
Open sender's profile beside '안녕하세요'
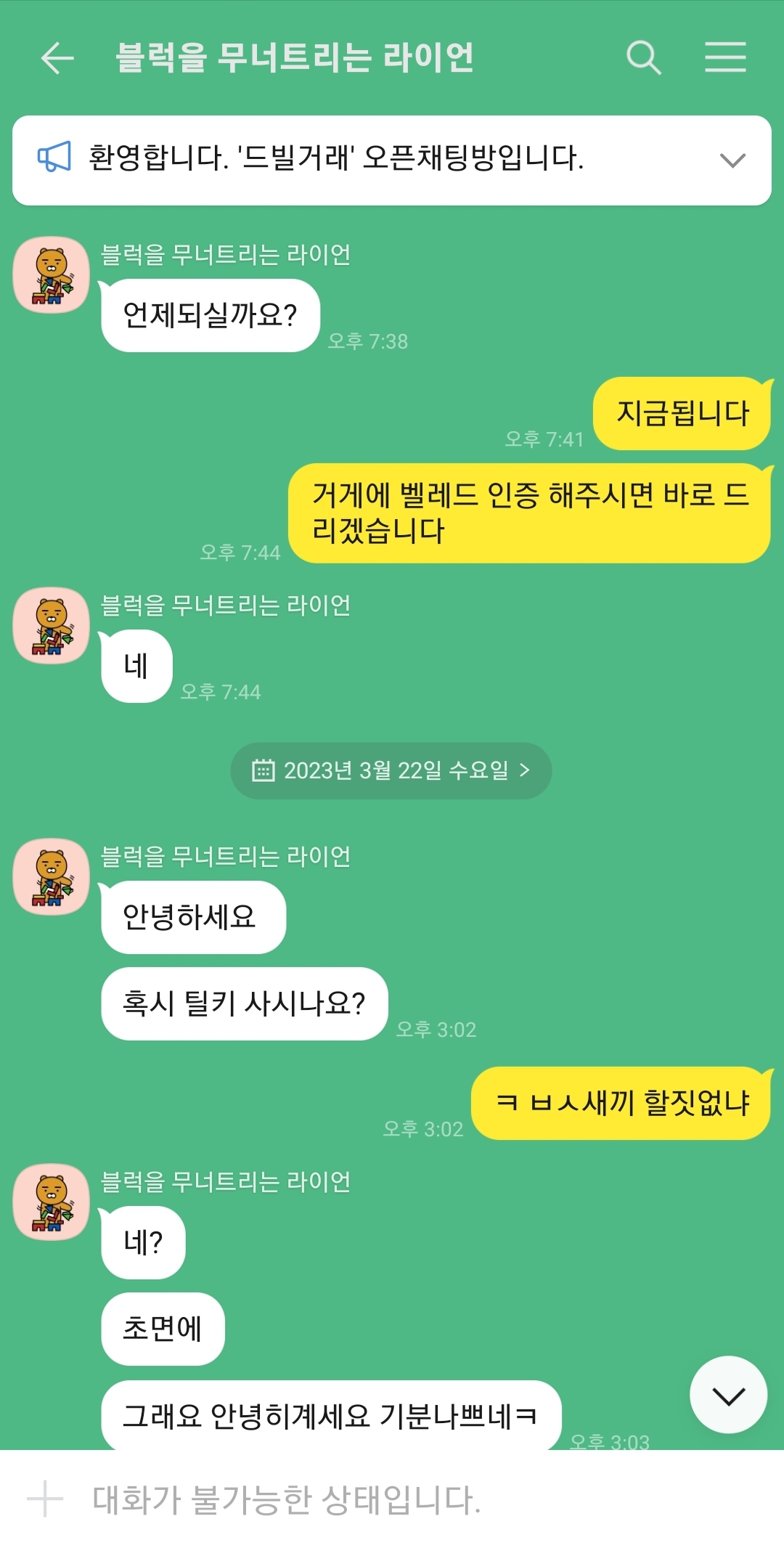pos(51,877)
